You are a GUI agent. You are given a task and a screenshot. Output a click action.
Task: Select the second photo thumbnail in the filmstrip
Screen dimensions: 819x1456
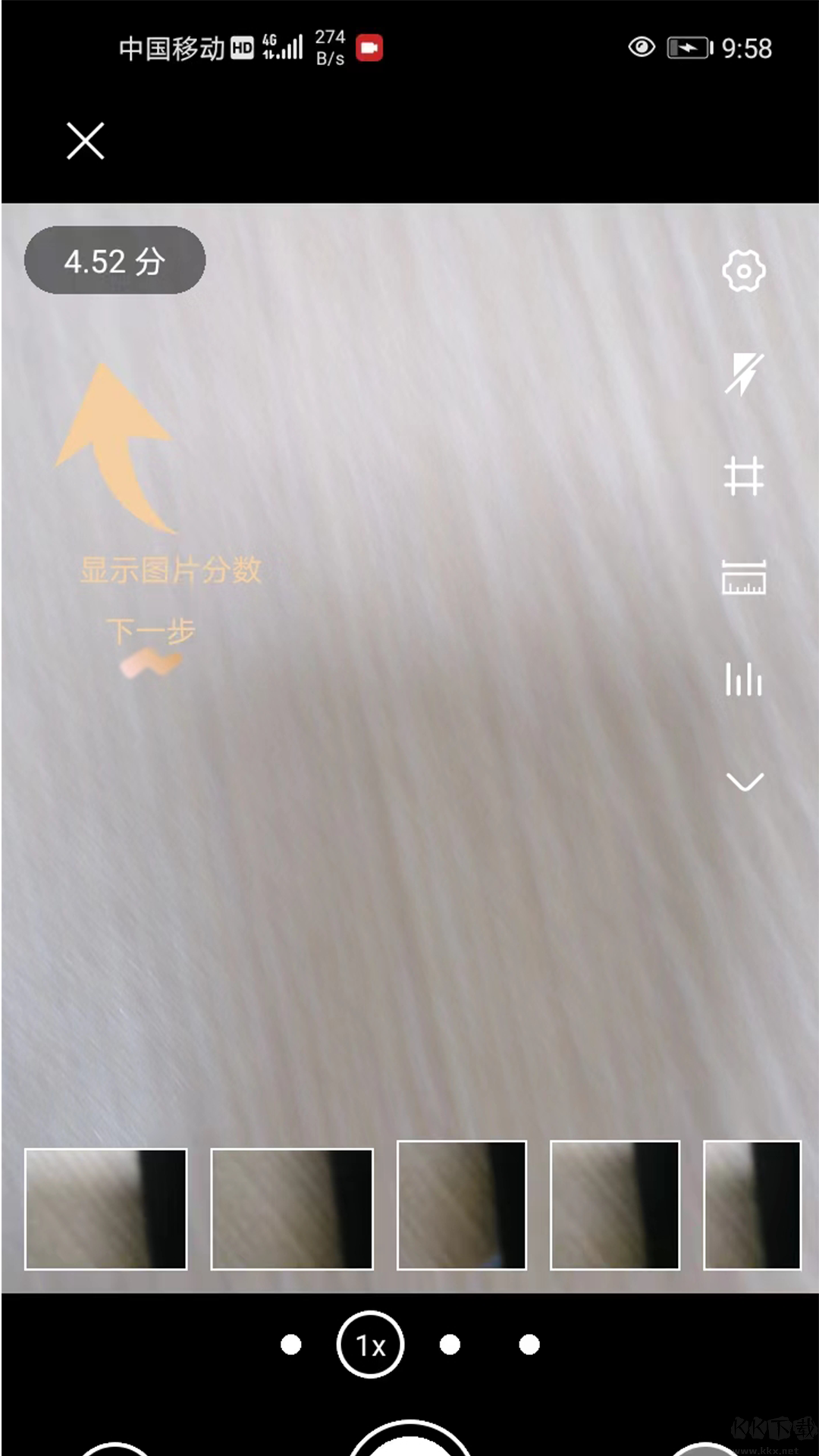tap(292, 1207)
